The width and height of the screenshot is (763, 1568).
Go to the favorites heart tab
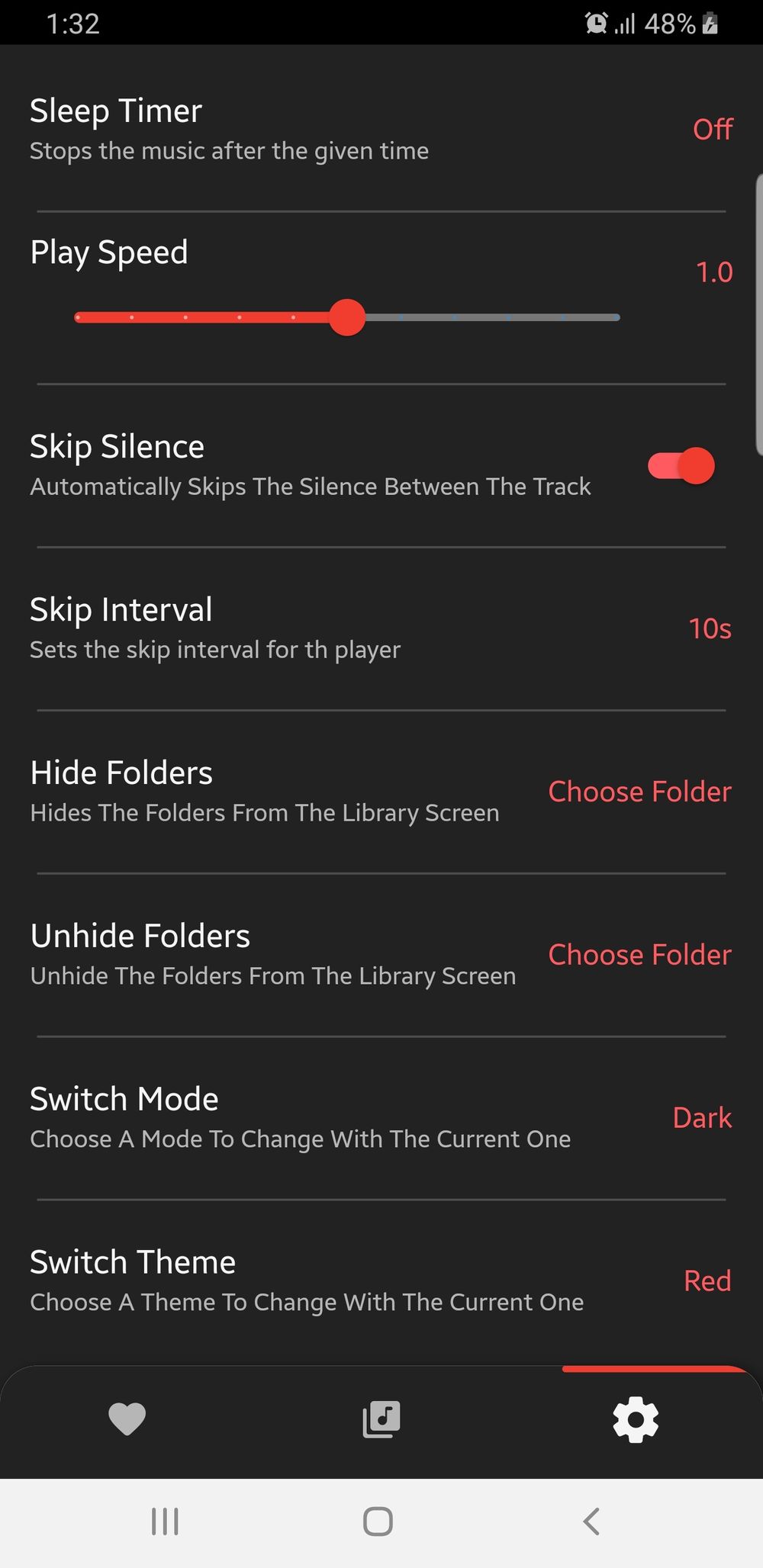(x=127, y=1419)
